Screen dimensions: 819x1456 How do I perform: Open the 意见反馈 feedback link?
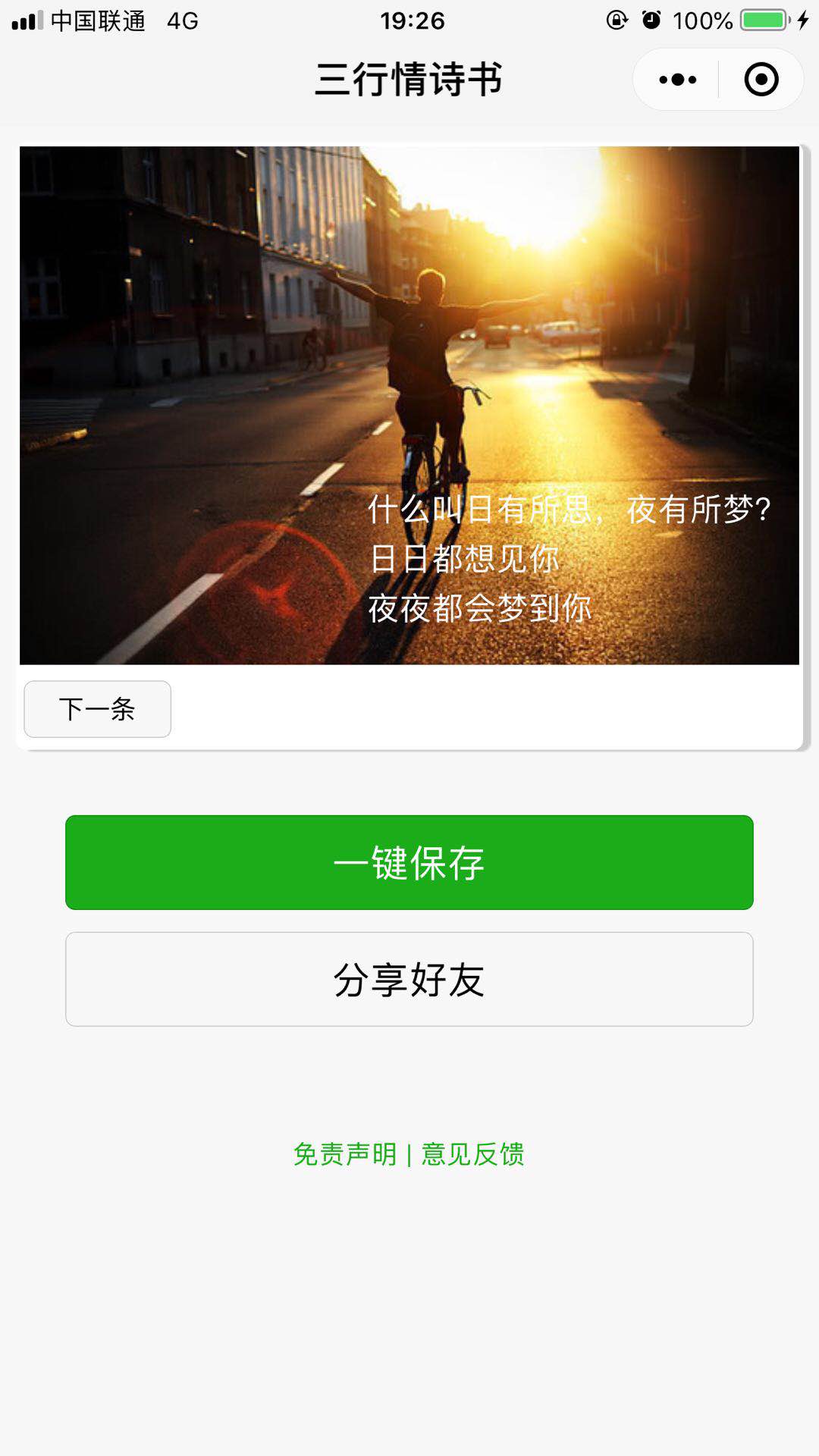(473, 1154)
